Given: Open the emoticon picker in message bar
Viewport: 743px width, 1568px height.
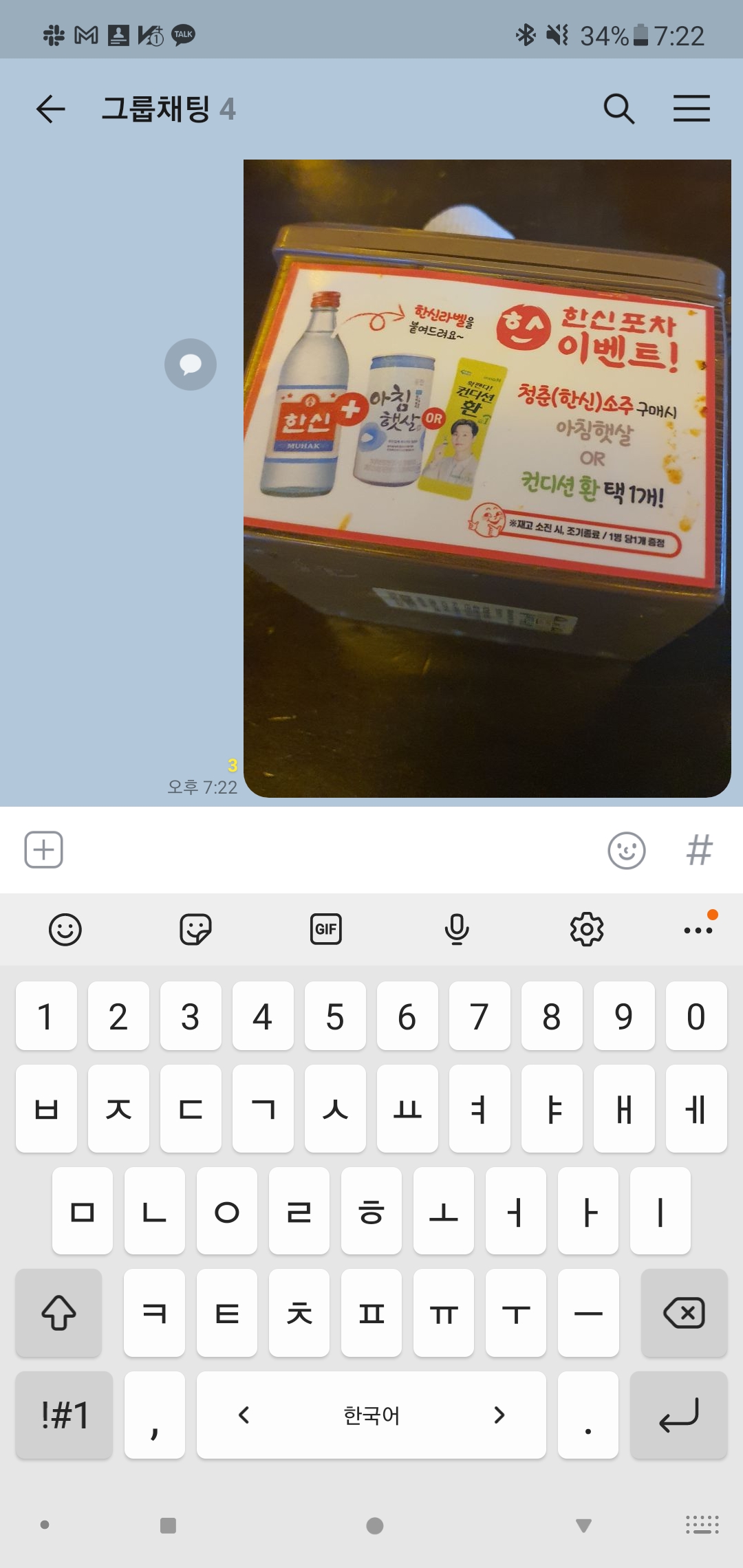Looking at the screenshot, I should [x=626, y=851].
